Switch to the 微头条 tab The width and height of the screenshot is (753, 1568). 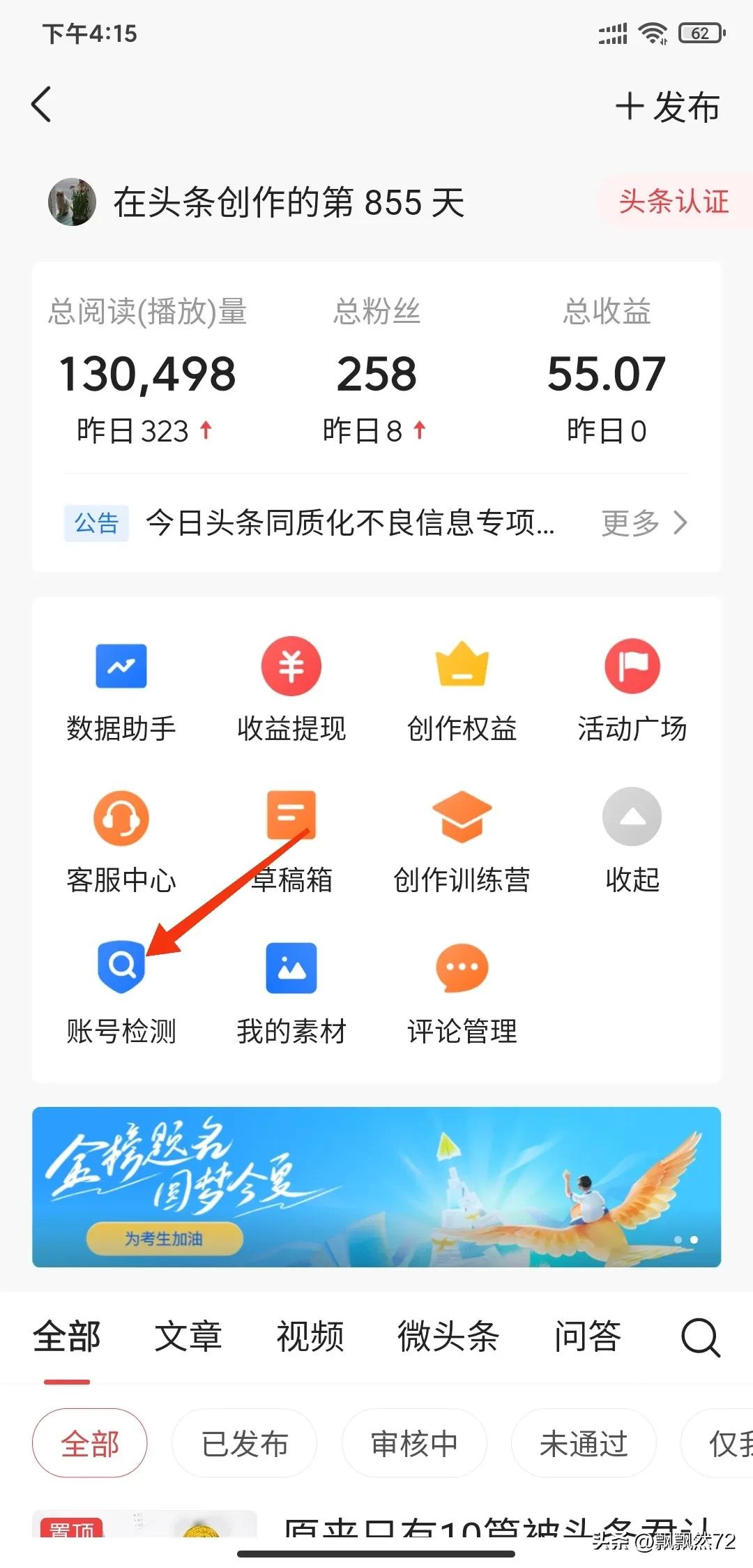(x=448, y=1336)
